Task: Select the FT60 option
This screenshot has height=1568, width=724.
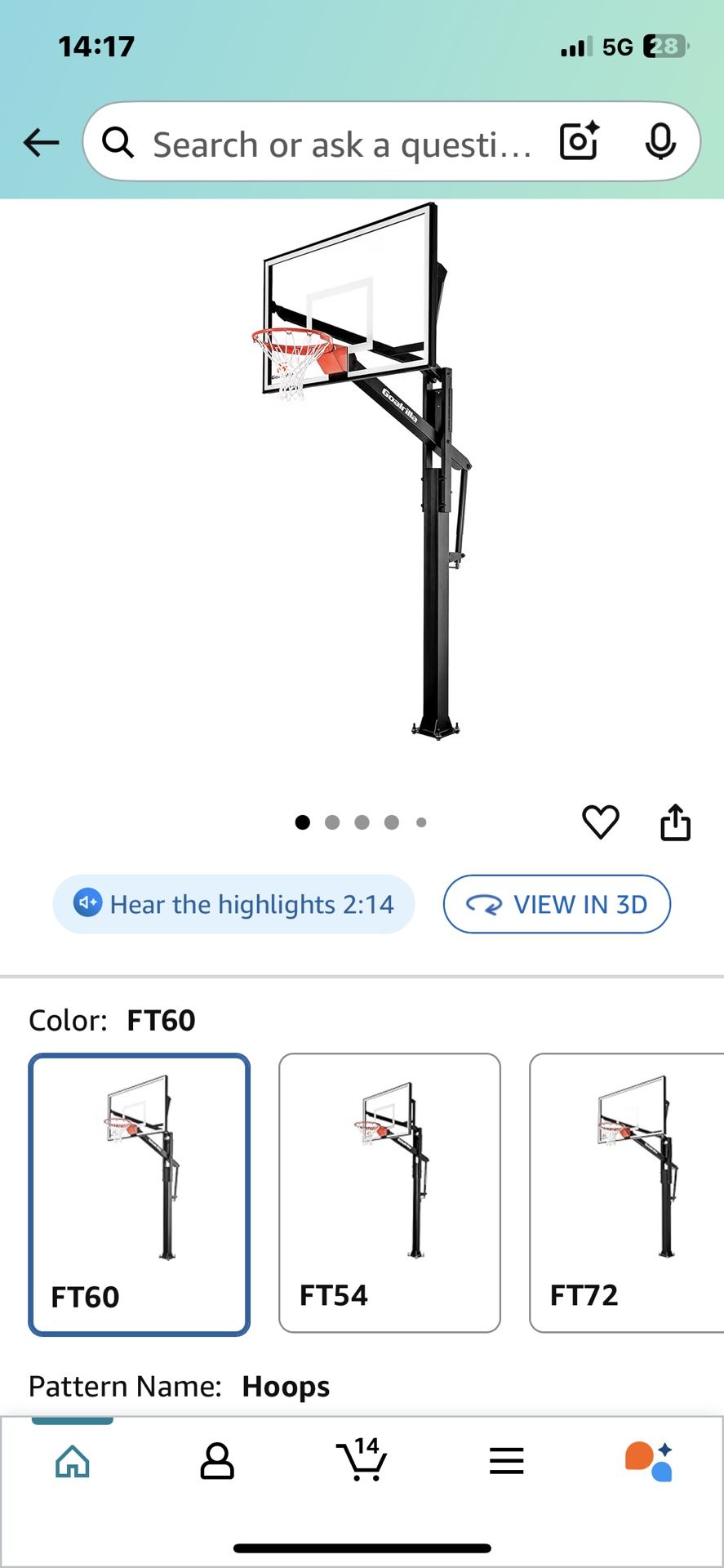Action: 140,1194
